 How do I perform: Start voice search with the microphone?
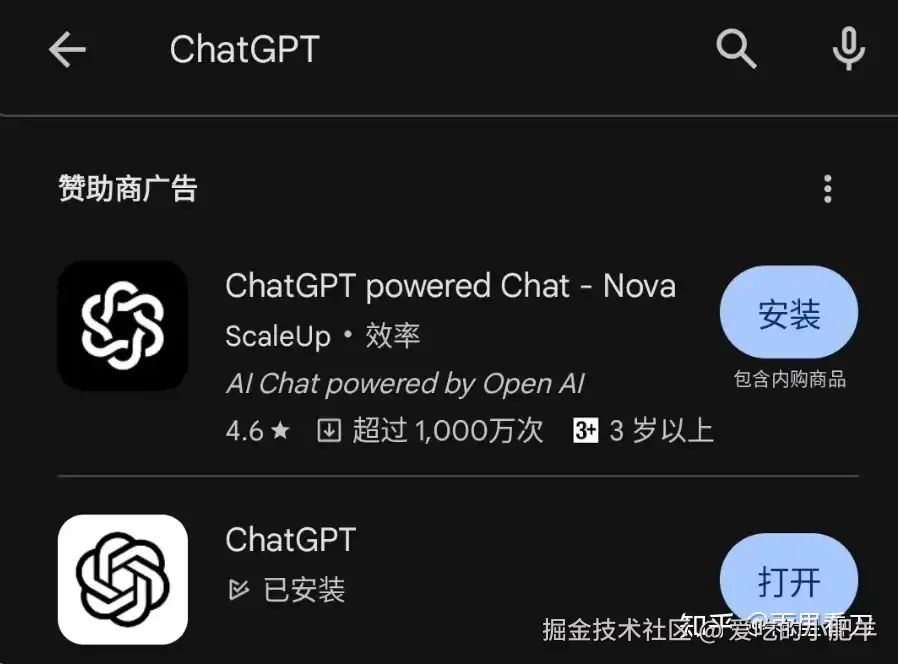(848, 48)
